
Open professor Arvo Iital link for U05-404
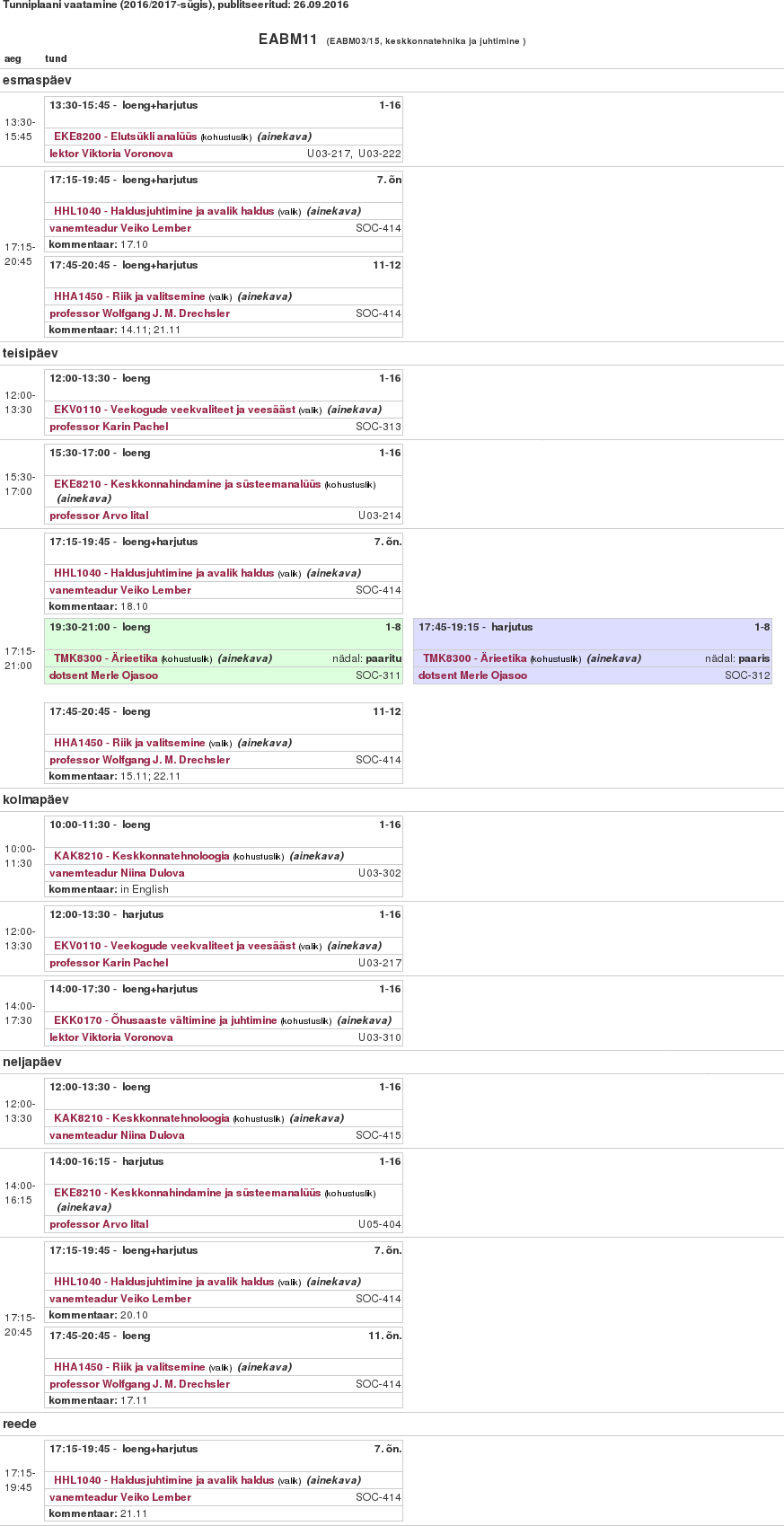99,1224
